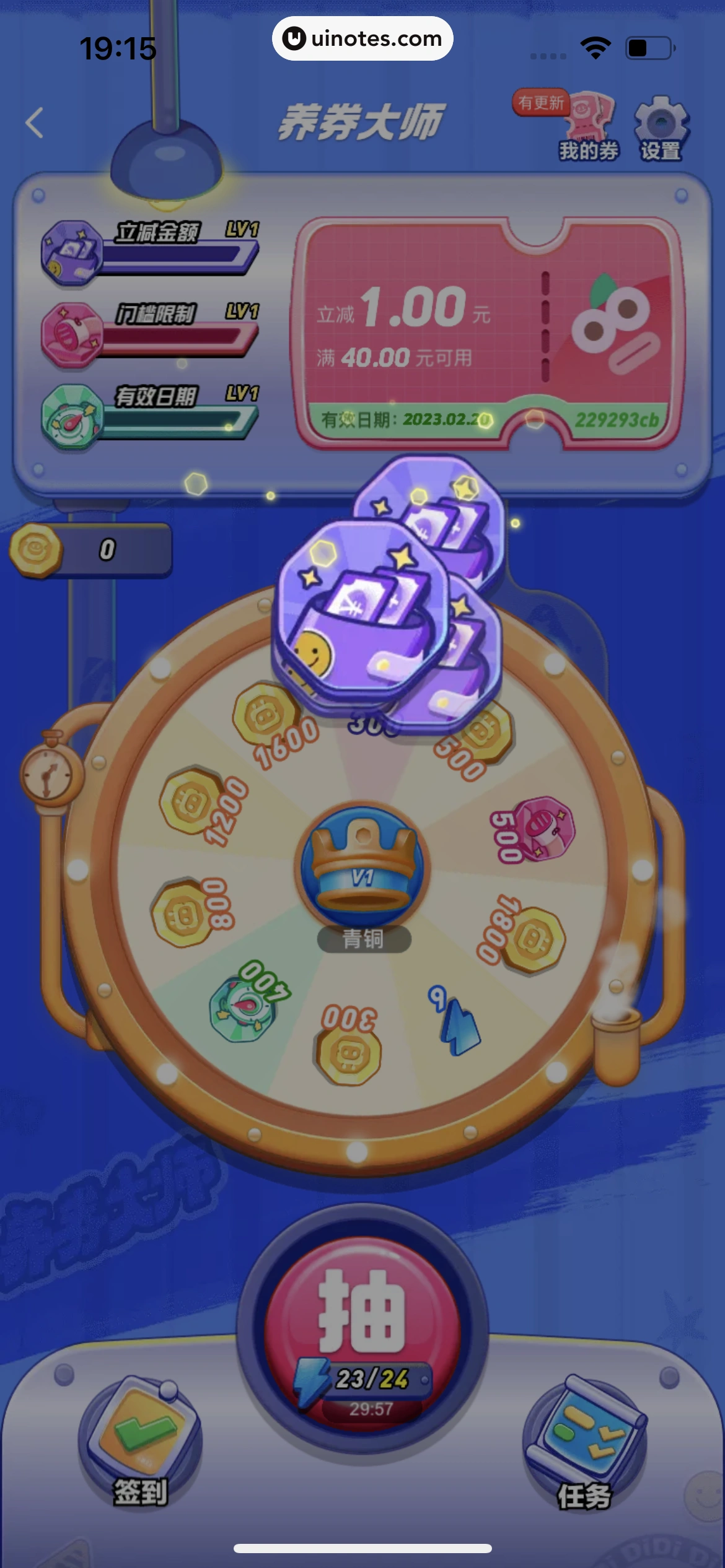Open the 立减 1.00 元 coupon card
The width and height of the screenshot is (725, 1568).
pos(486,331)
